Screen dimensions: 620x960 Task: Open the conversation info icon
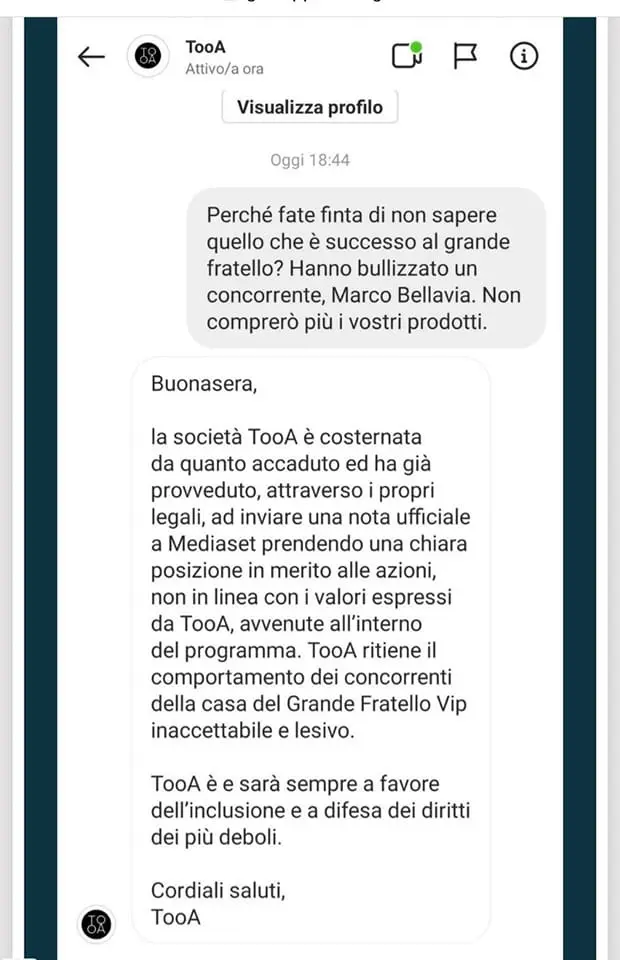click(x=523, y=56)
